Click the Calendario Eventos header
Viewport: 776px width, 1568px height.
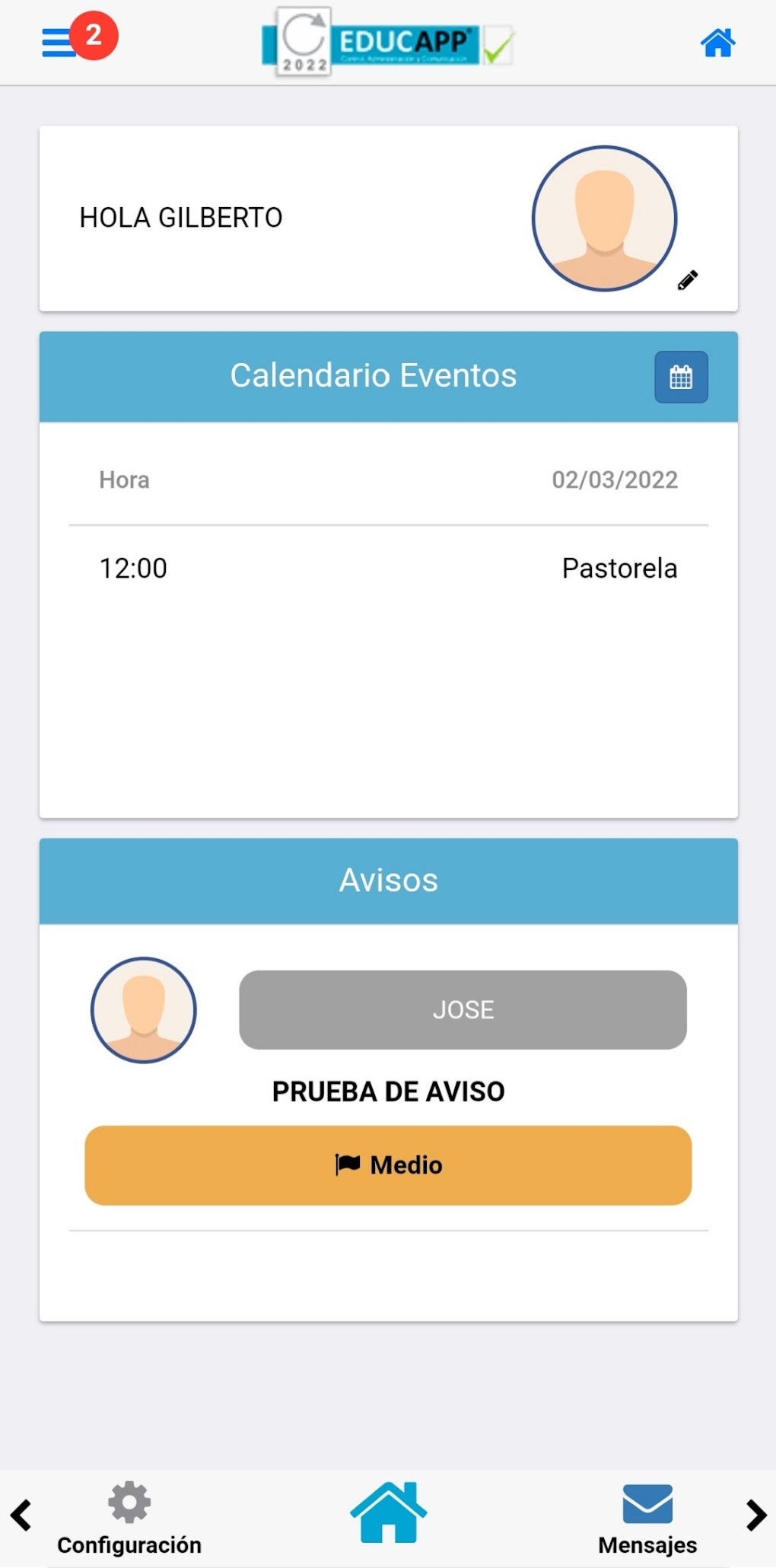tap(374, 374)
